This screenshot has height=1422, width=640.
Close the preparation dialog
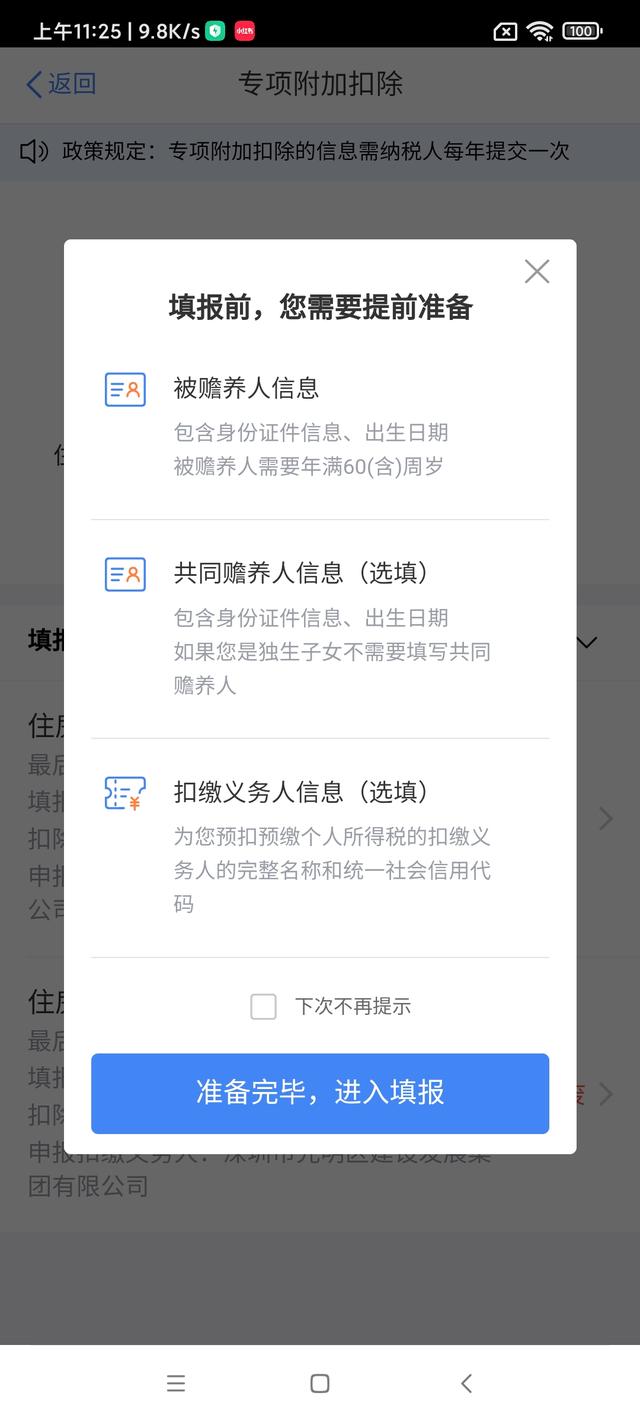tap(537, 271)
